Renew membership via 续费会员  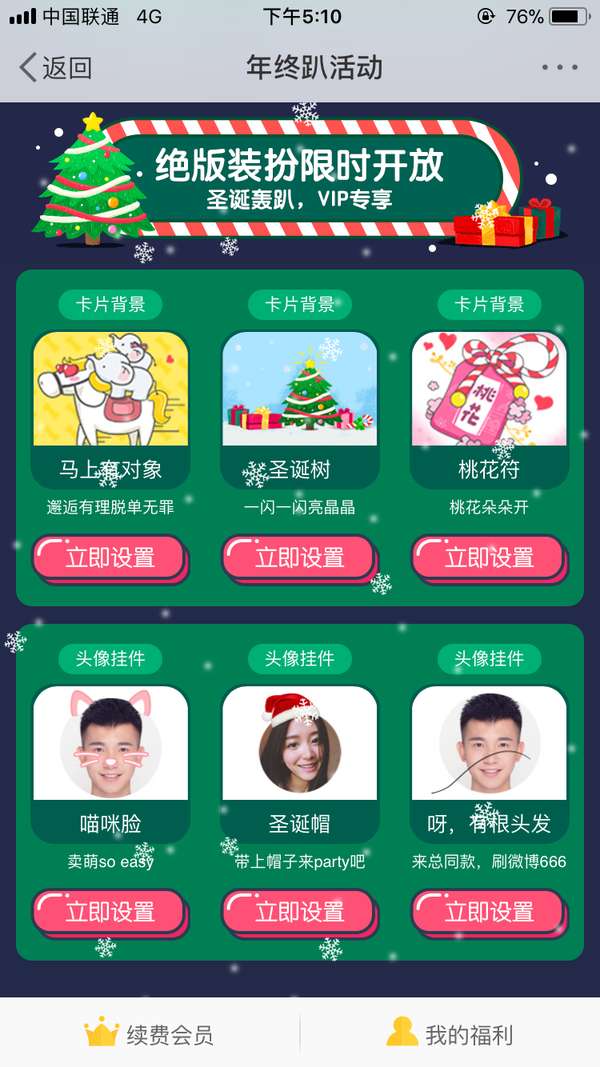pos(150,1034)
